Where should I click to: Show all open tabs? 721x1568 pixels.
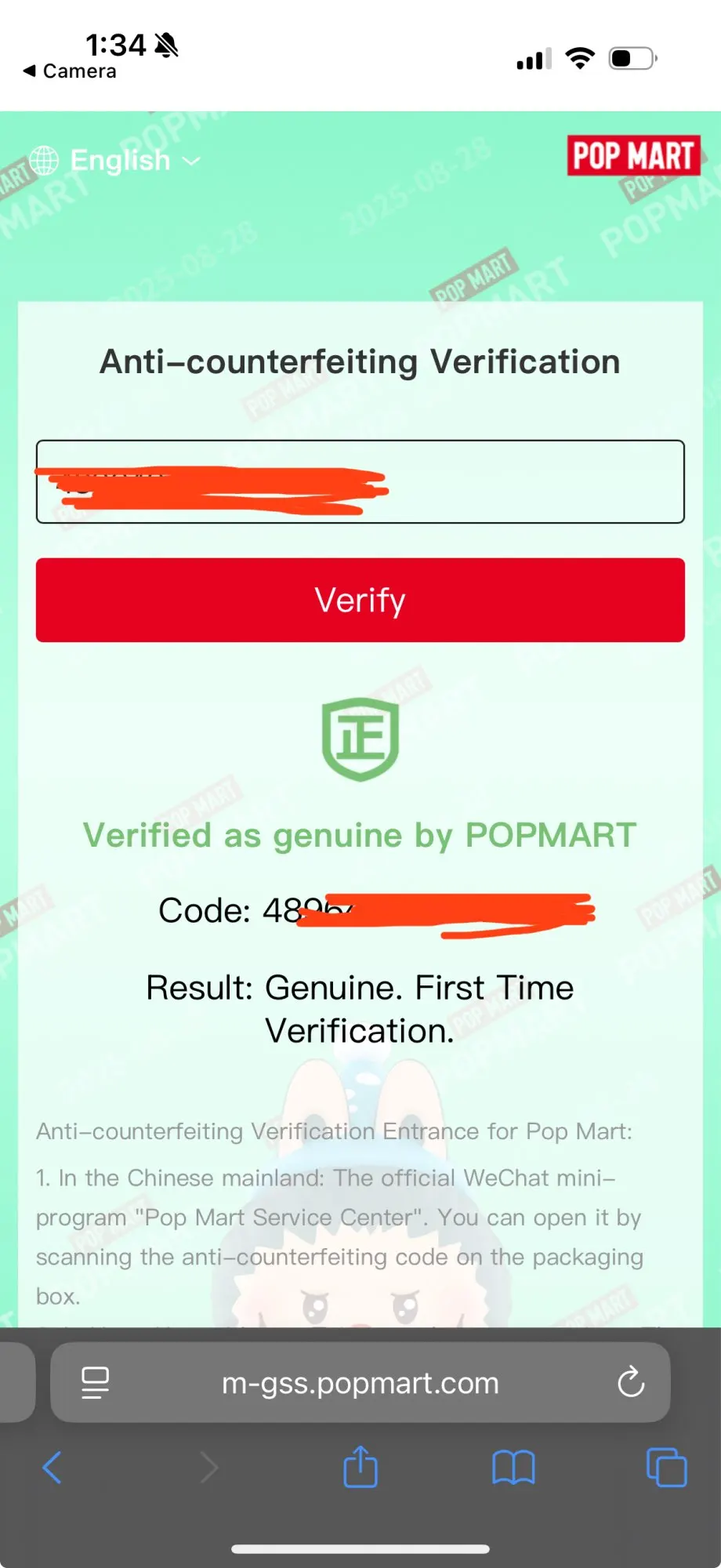tap(666, 1468)
